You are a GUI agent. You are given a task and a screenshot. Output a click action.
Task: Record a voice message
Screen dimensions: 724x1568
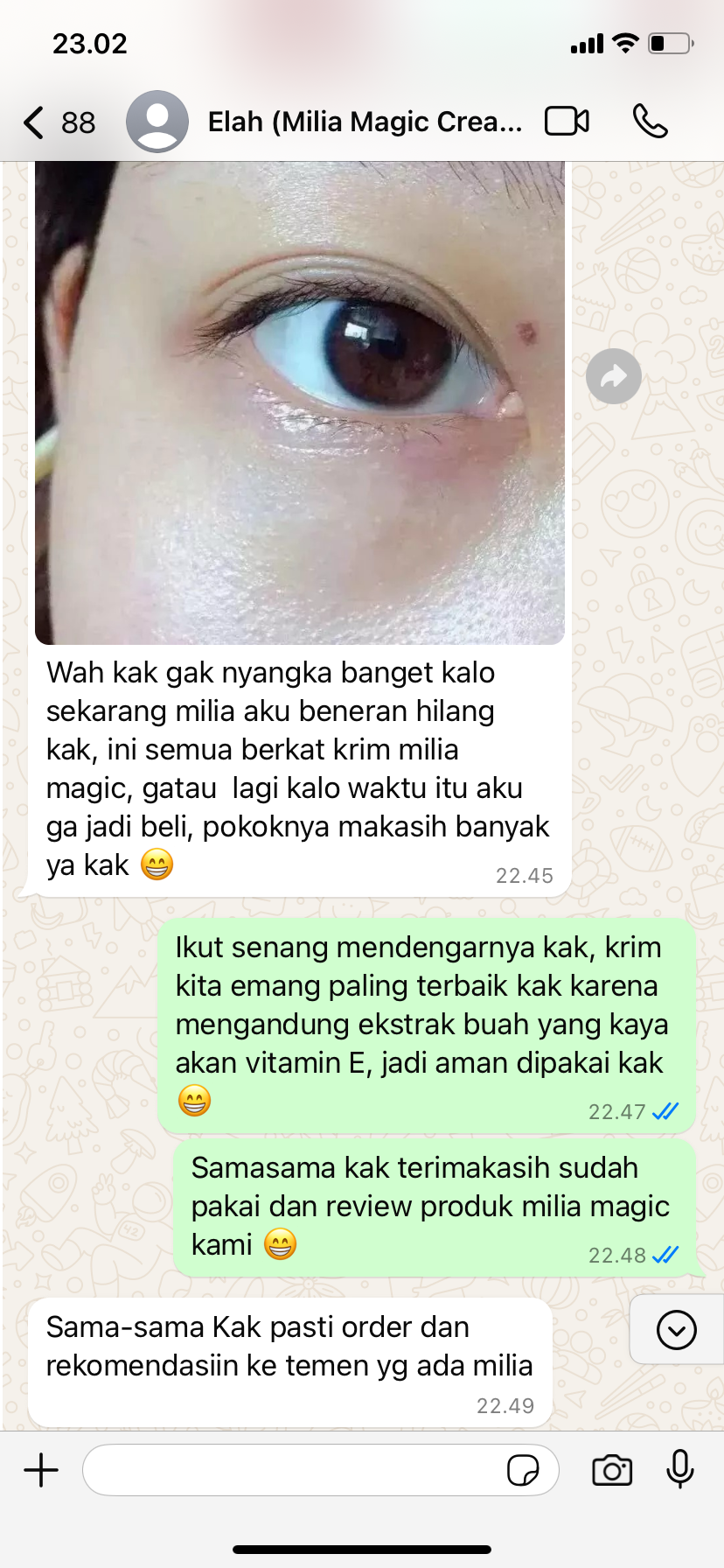[x=679, y=1470]
